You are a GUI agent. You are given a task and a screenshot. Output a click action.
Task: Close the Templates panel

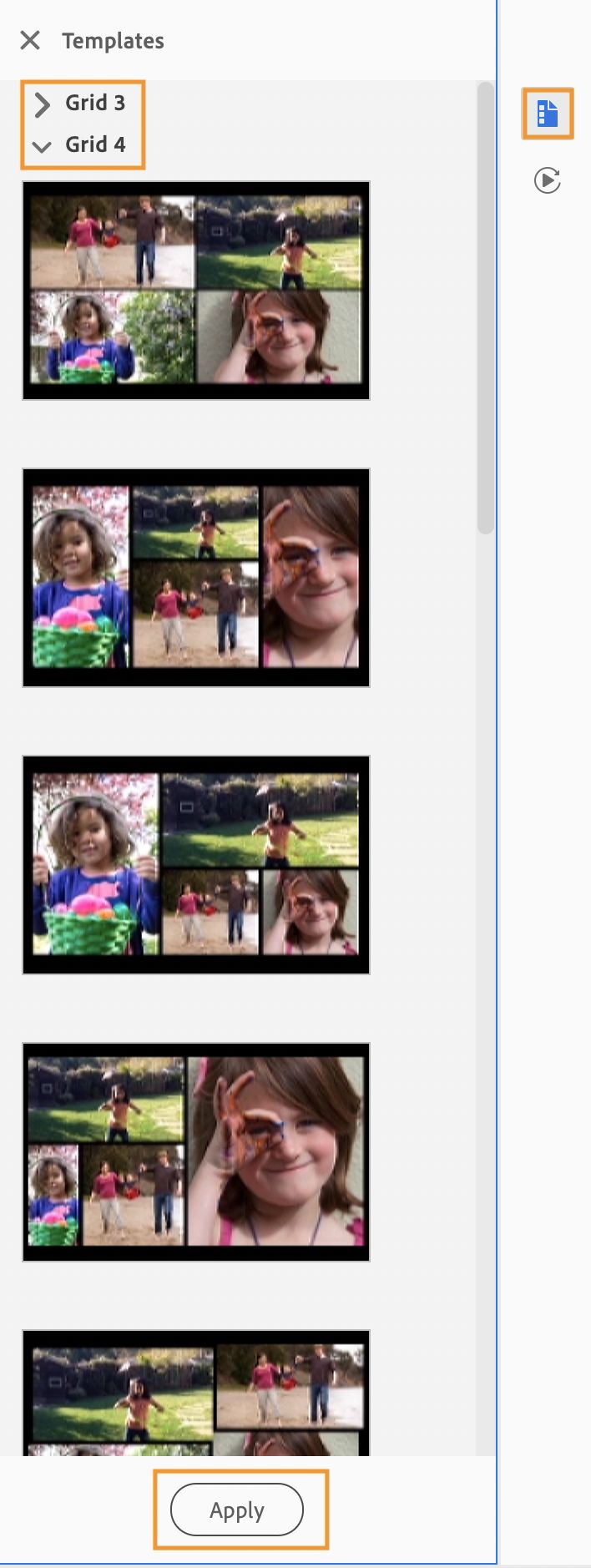(30, 40)
